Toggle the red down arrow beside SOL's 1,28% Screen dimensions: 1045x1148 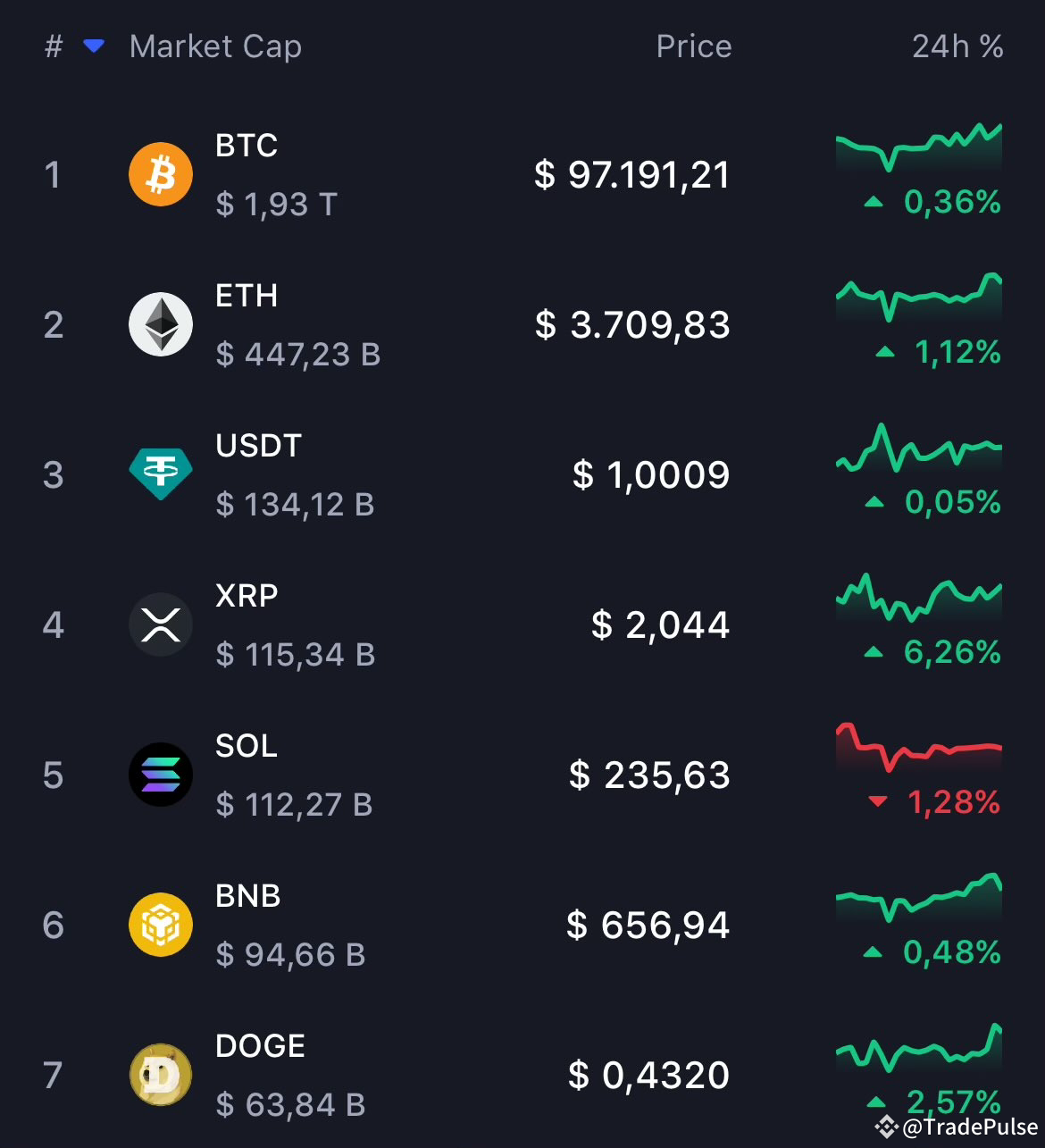tap(877, 803)
